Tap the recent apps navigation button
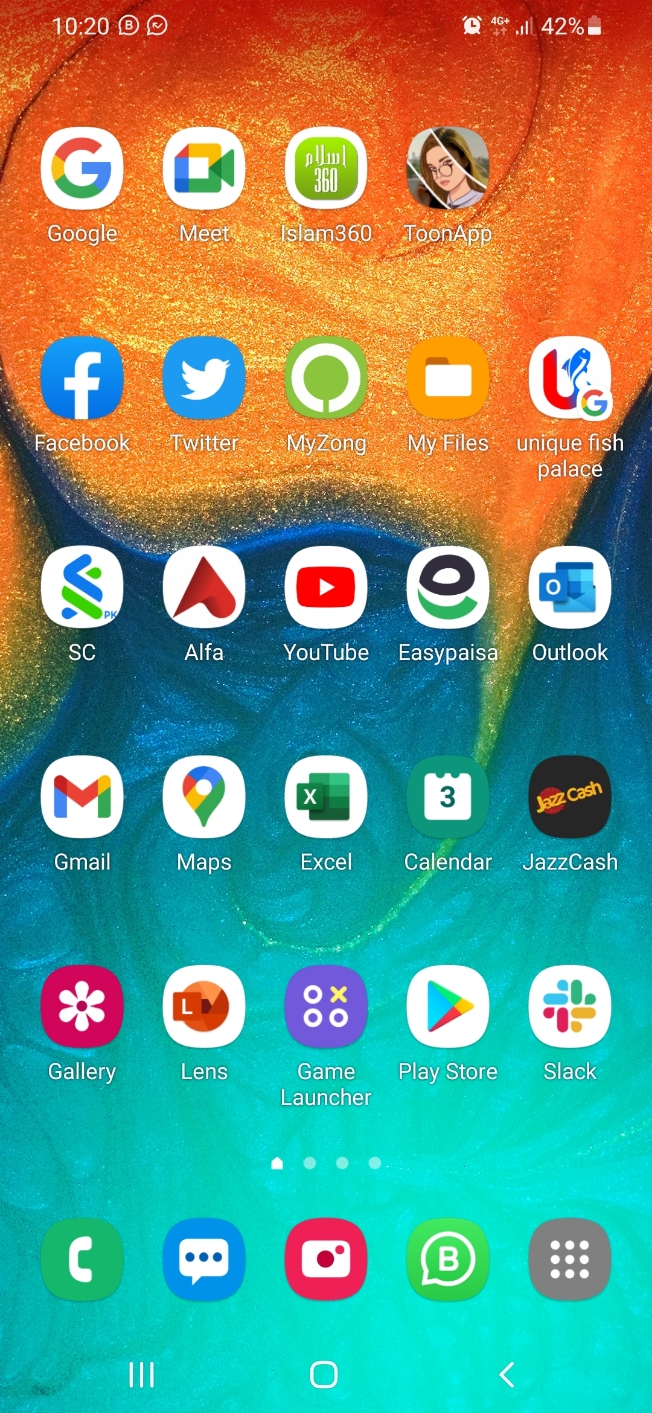652x1413 pixels. coord(142,1375)
